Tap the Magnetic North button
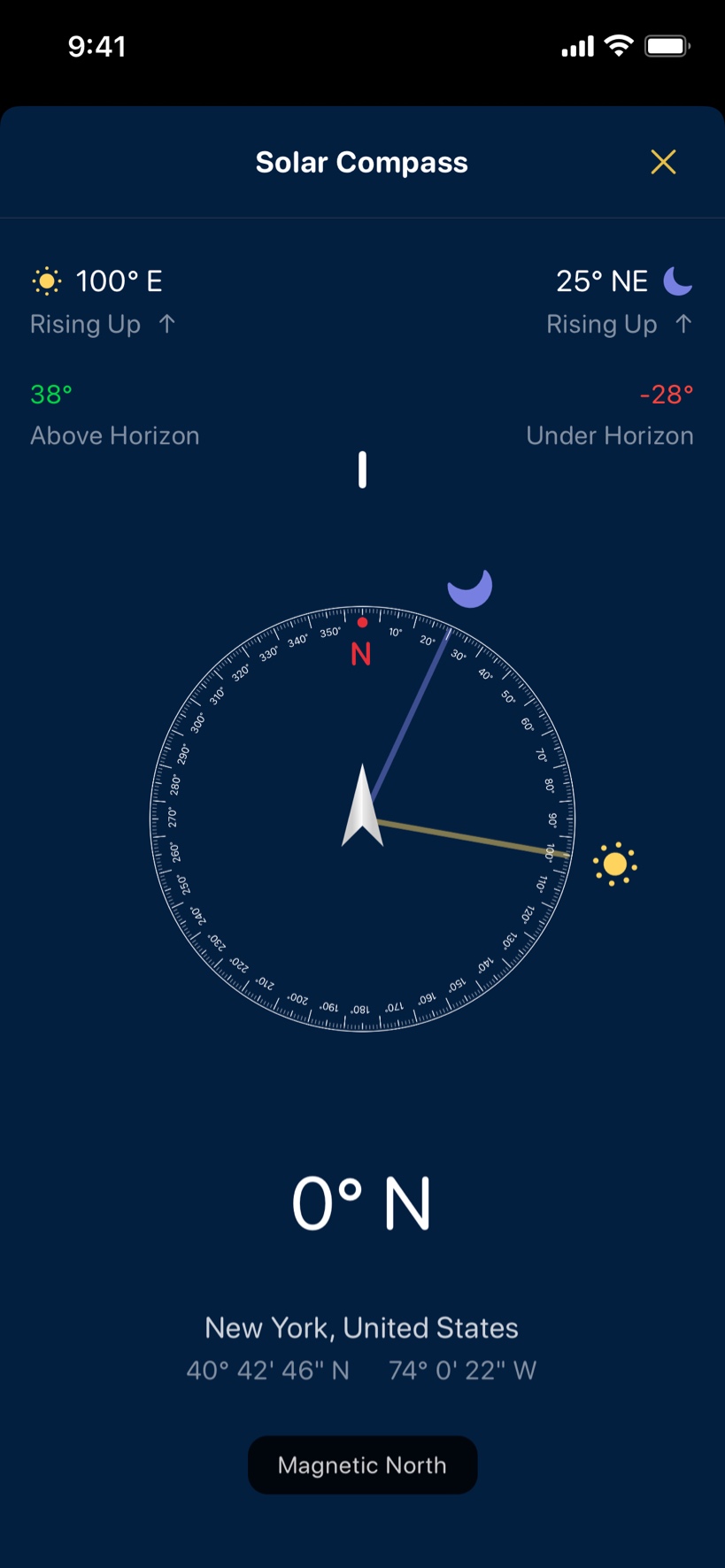Image resolution: width=725 pixels, height=1568 pixels. tap(362, 1465)
